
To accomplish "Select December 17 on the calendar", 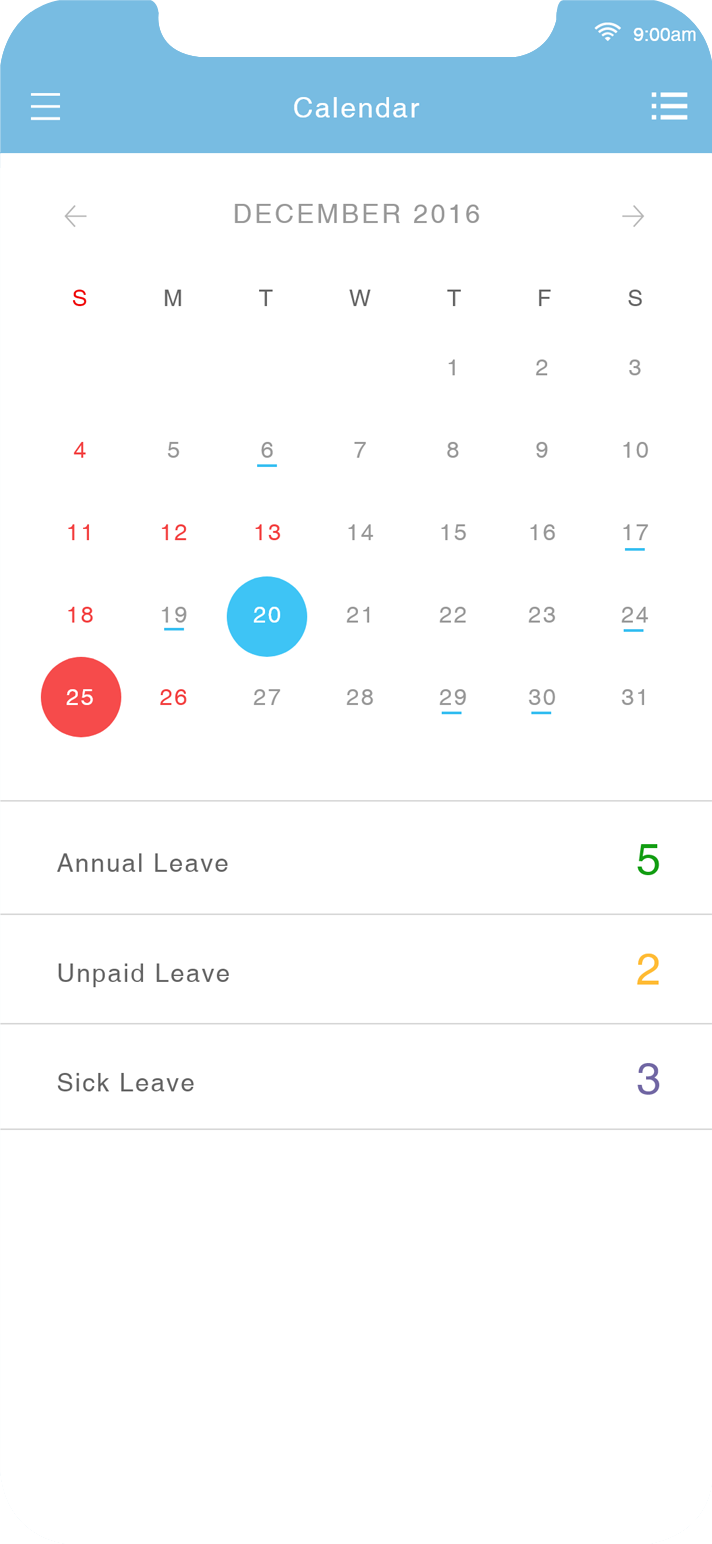I will point(635,534).
